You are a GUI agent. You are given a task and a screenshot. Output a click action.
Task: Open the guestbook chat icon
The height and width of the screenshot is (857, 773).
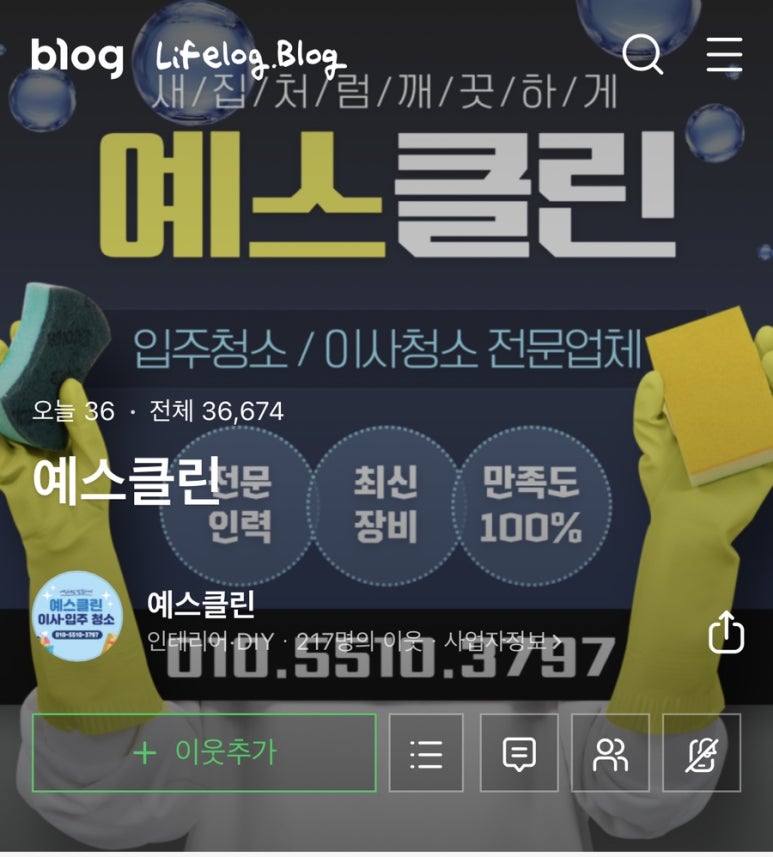pyautogui.click(x=518, y=753)
